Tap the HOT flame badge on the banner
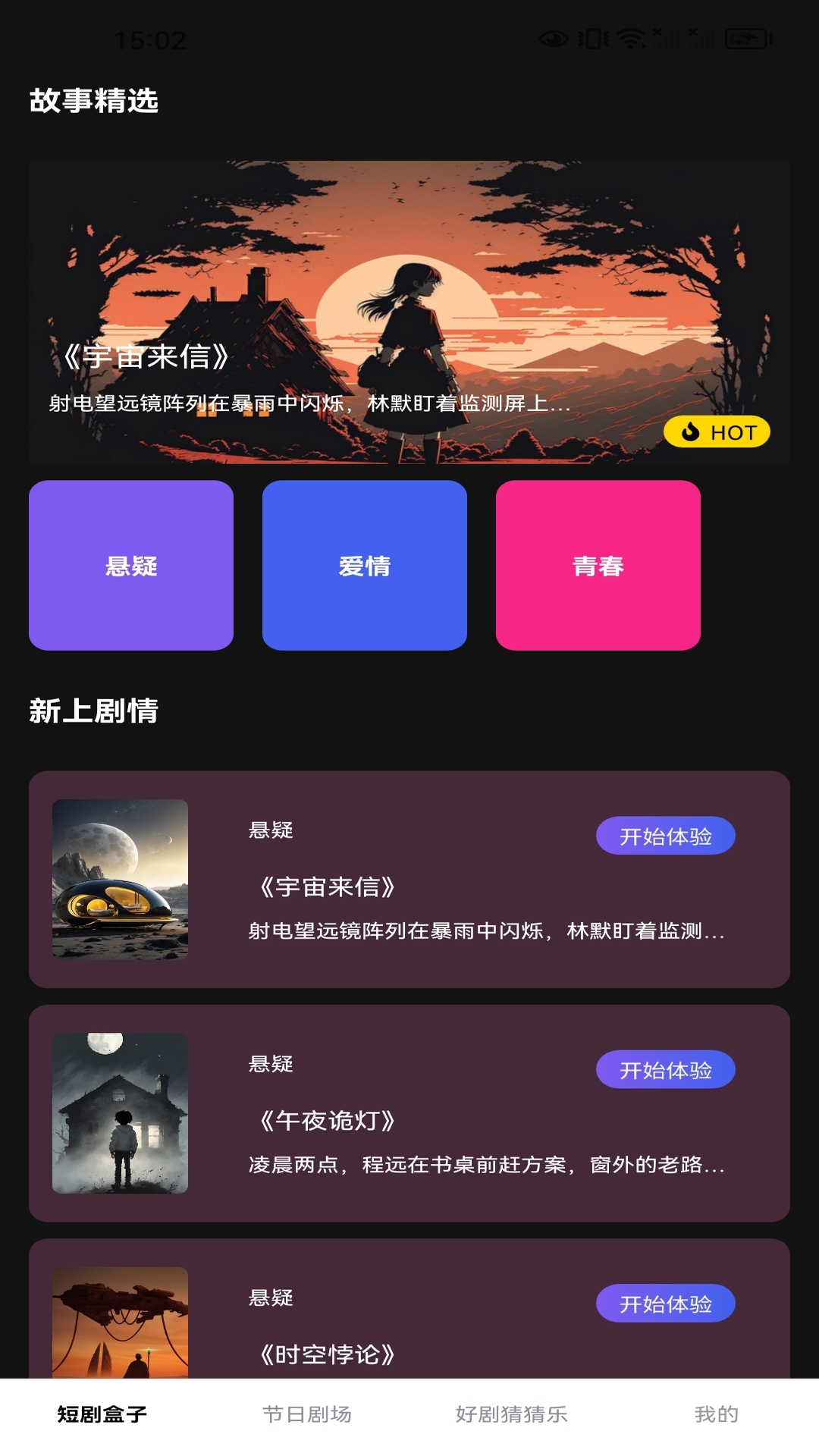This screenshot has width=819, height=1456. point(716,433)
